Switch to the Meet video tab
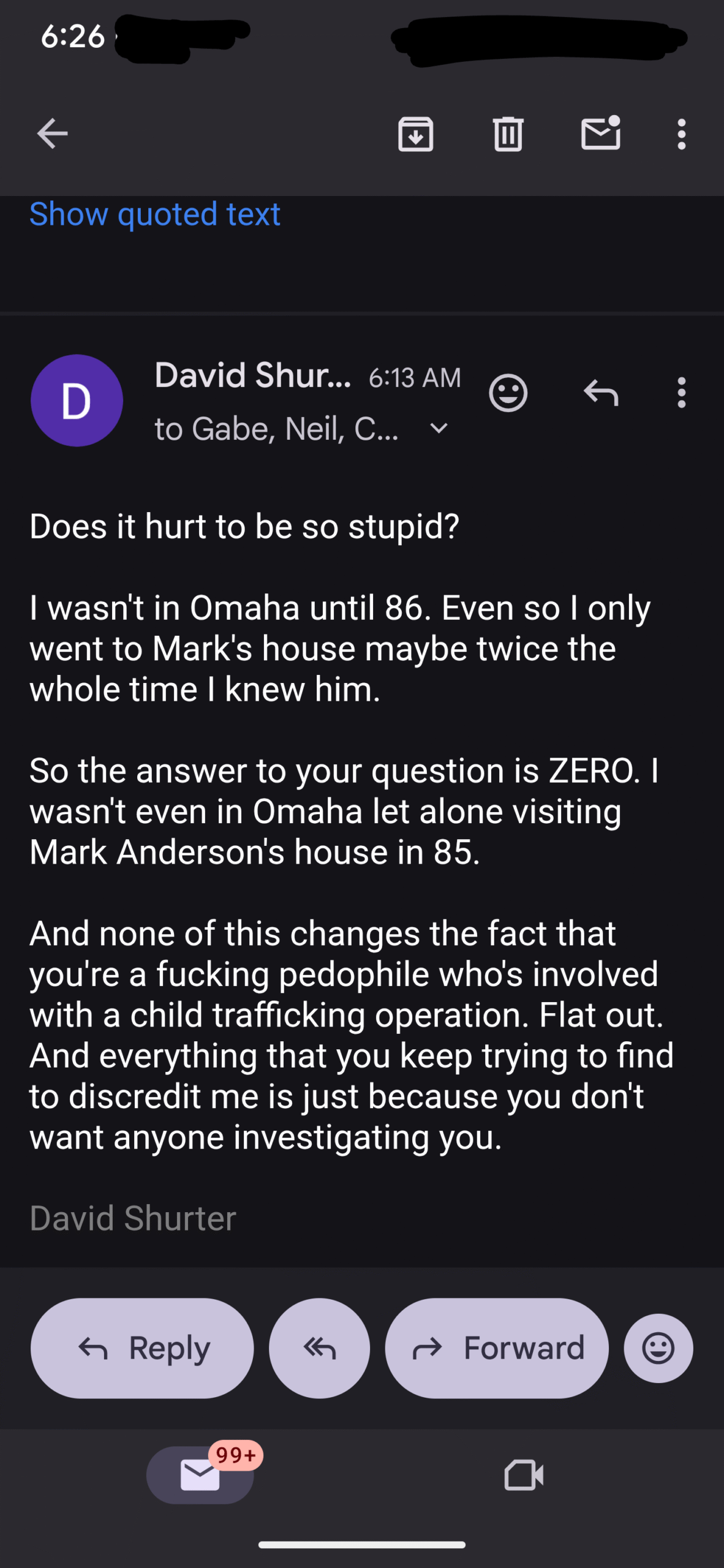 click(524, 1475)
